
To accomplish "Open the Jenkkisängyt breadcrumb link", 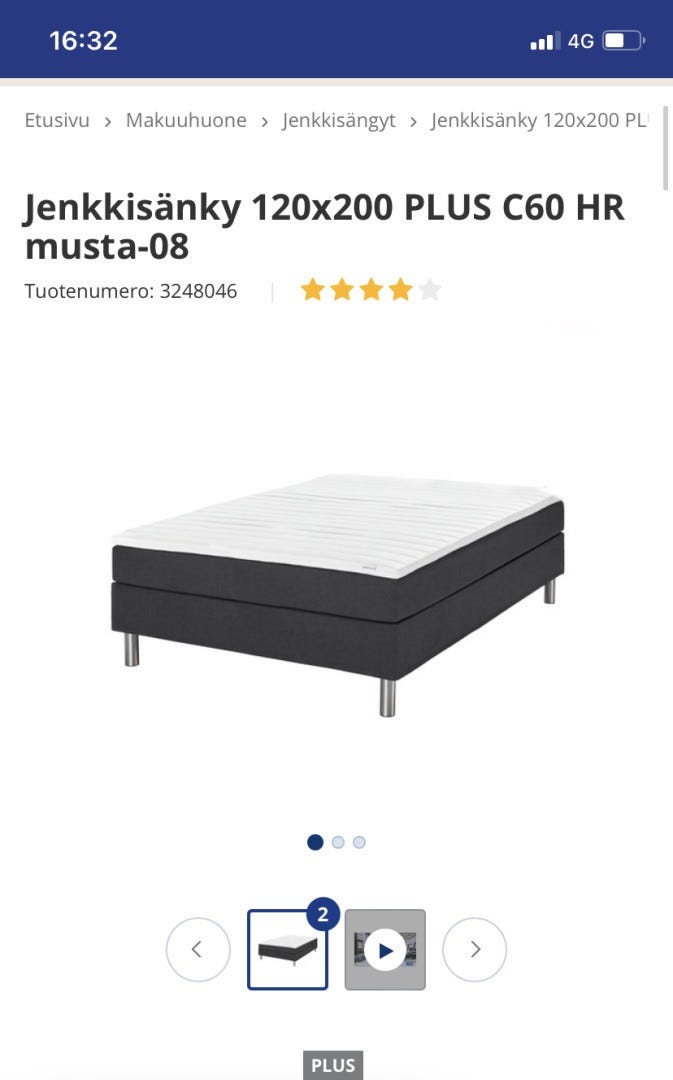I will point(339,121).
